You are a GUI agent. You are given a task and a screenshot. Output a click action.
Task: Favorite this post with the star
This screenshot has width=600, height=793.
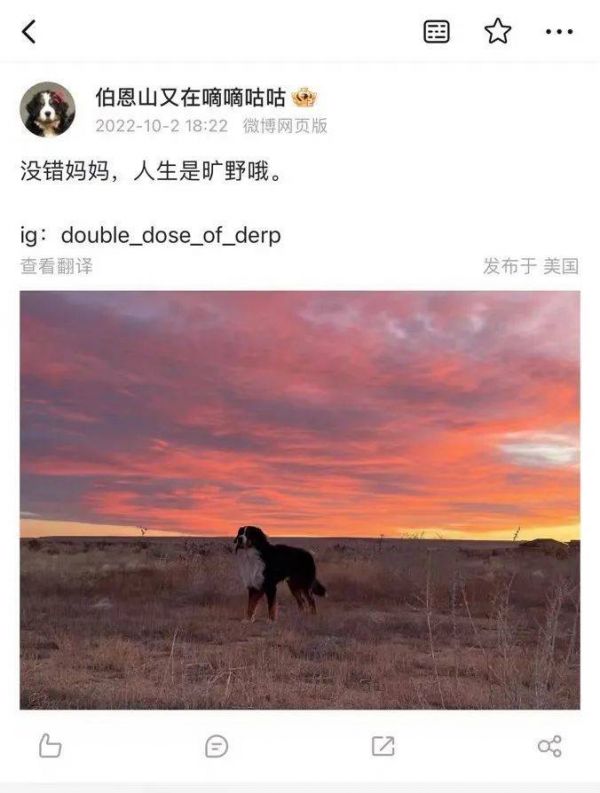tap(498, 32)
